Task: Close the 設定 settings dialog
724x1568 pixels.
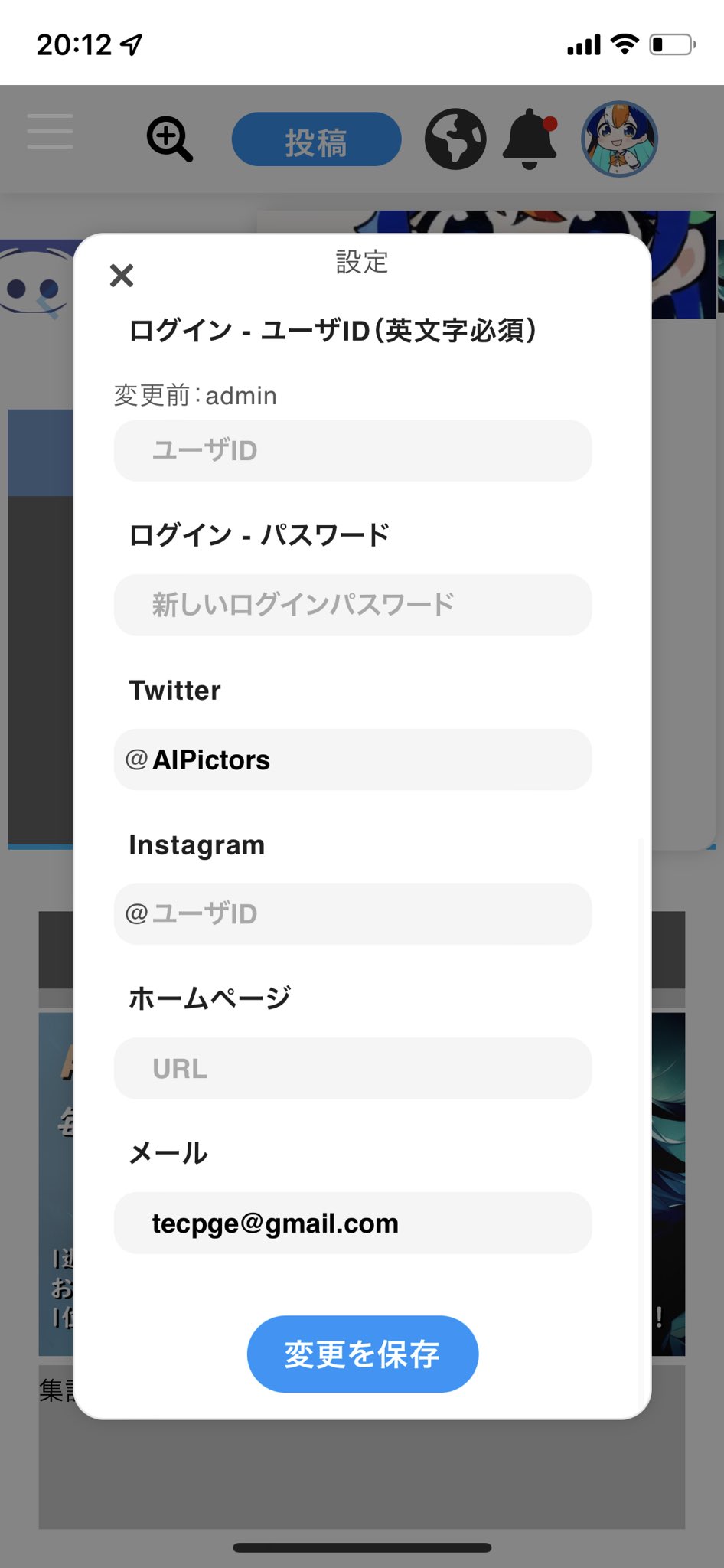Action: click(x=122, y=275)
